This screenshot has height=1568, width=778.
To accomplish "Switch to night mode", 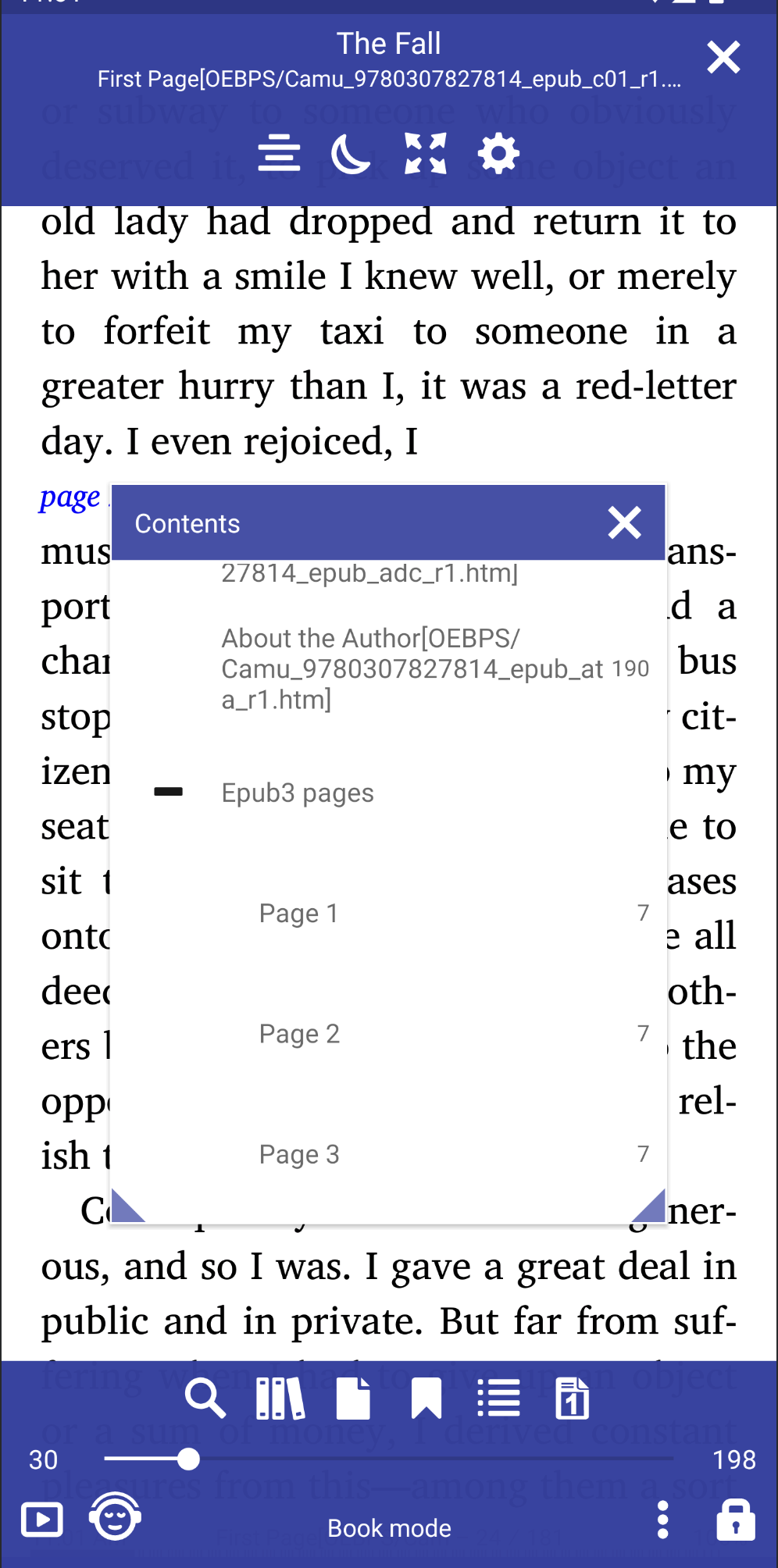I will click(351, 153).
